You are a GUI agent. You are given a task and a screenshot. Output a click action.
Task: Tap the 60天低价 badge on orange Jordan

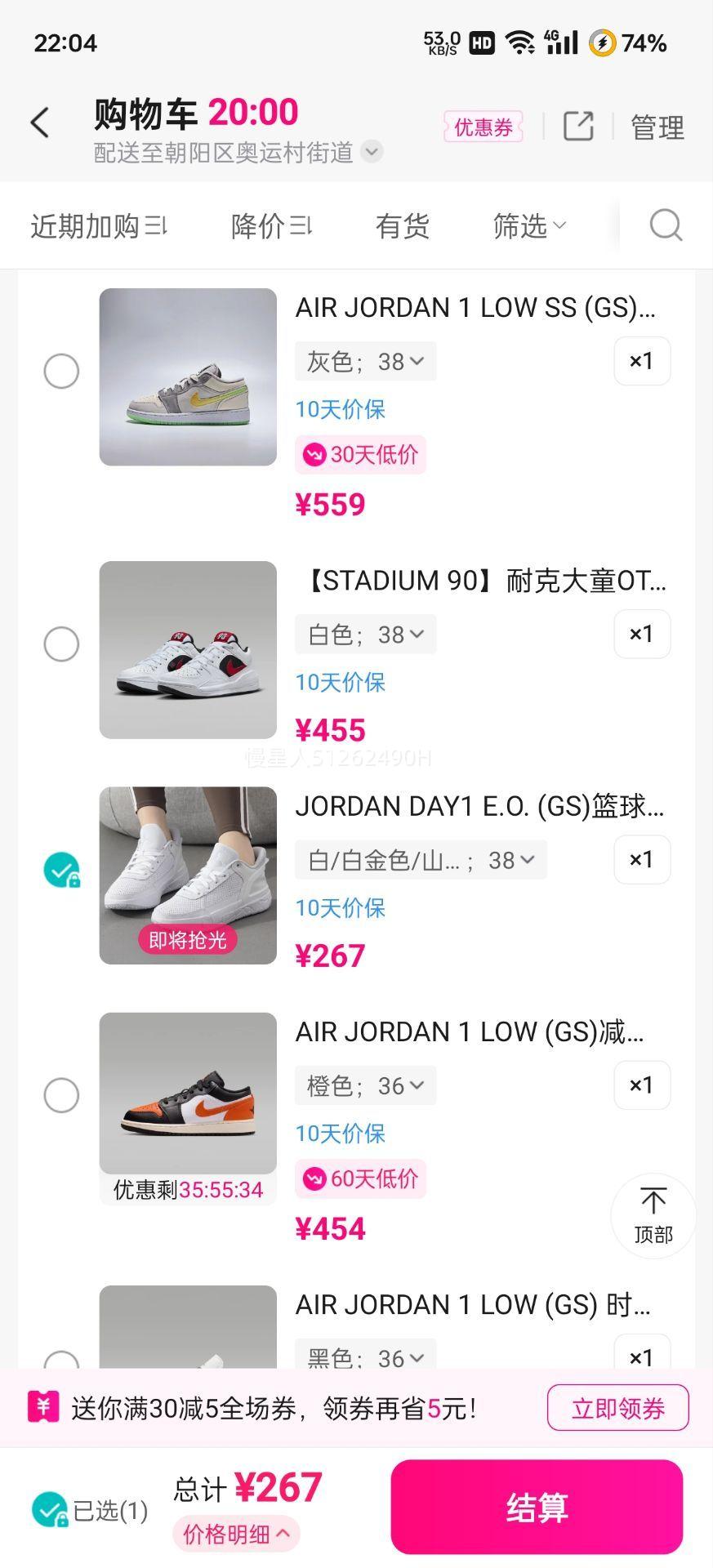pos(361,1178)
